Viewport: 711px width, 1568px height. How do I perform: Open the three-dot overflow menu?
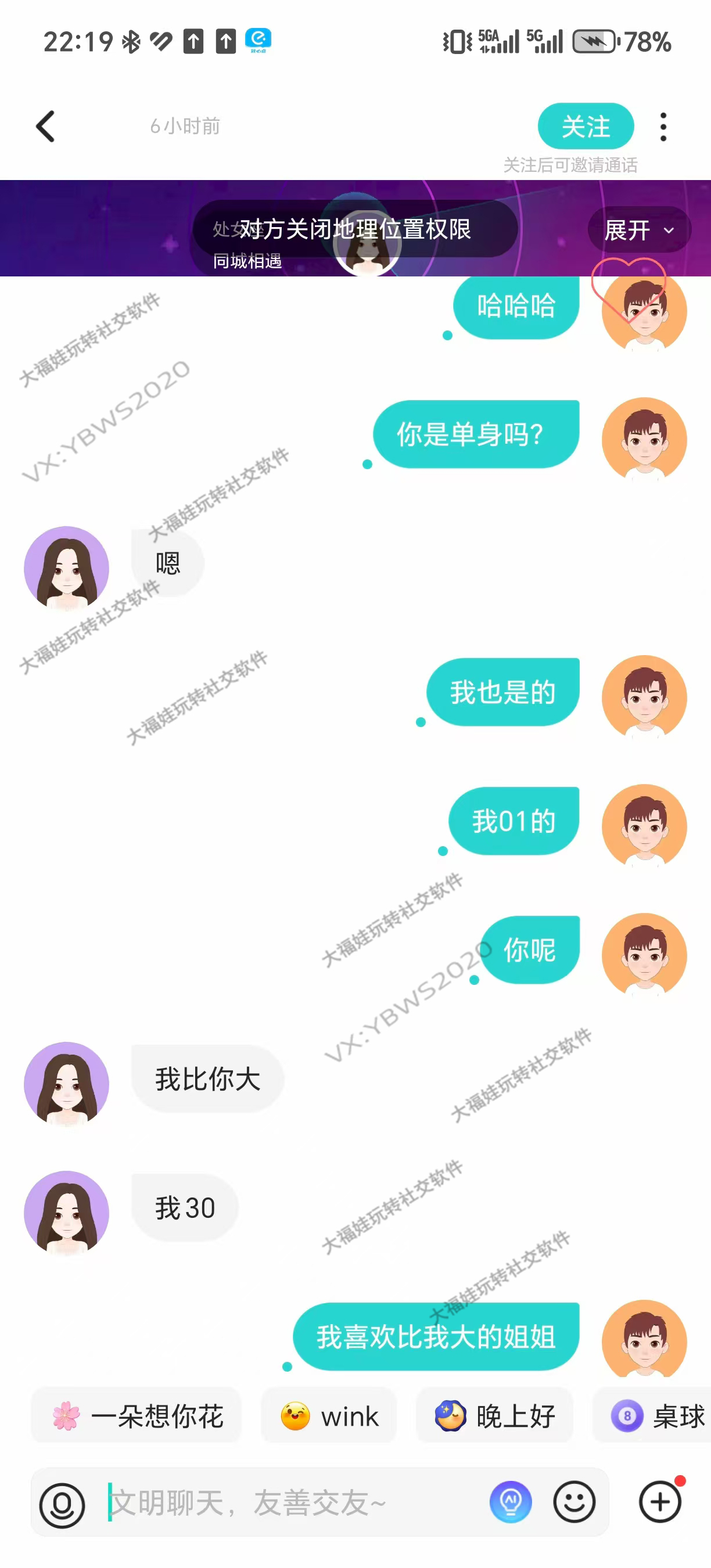coord(663,127)
